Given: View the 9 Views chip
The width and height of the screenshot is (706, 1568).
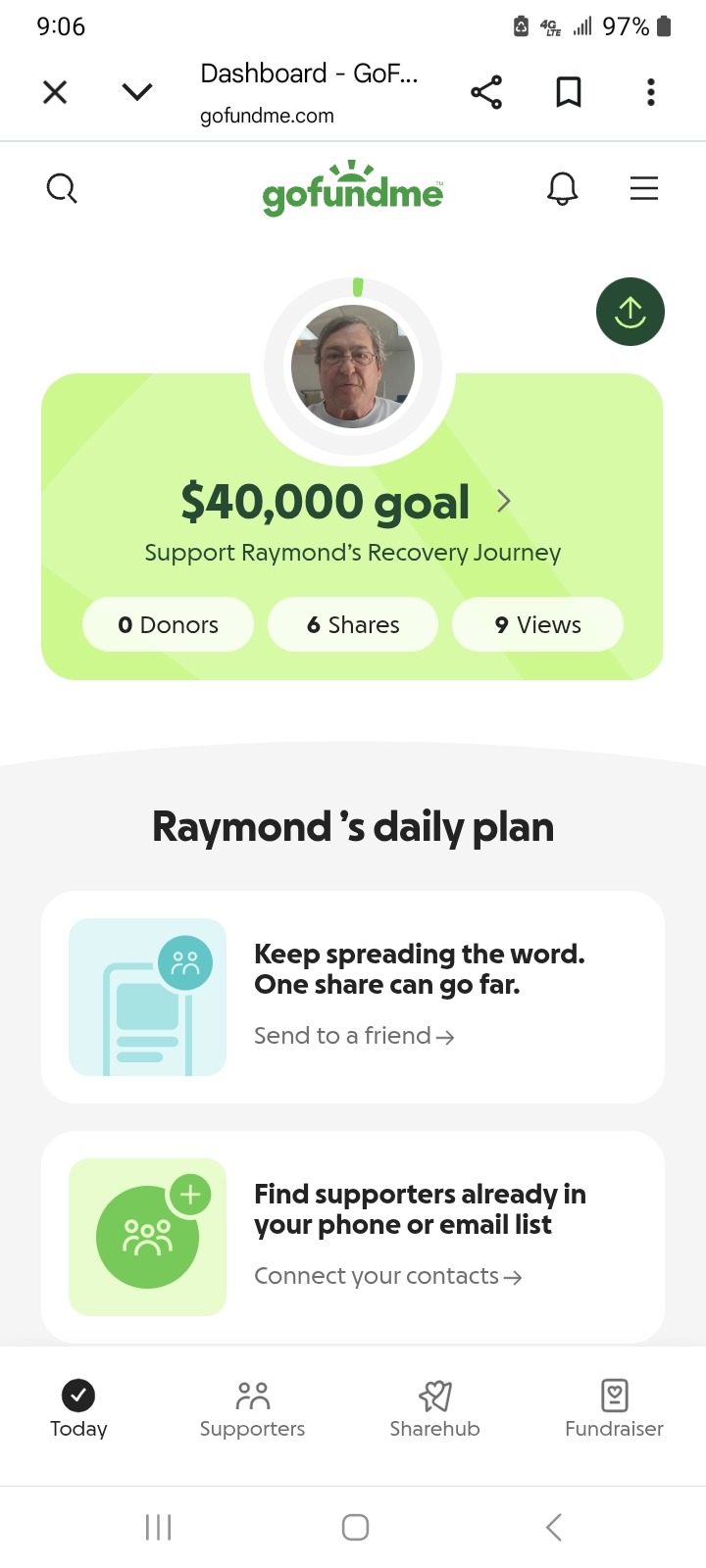Looking at the screenshot, I should tap(537, 624).
